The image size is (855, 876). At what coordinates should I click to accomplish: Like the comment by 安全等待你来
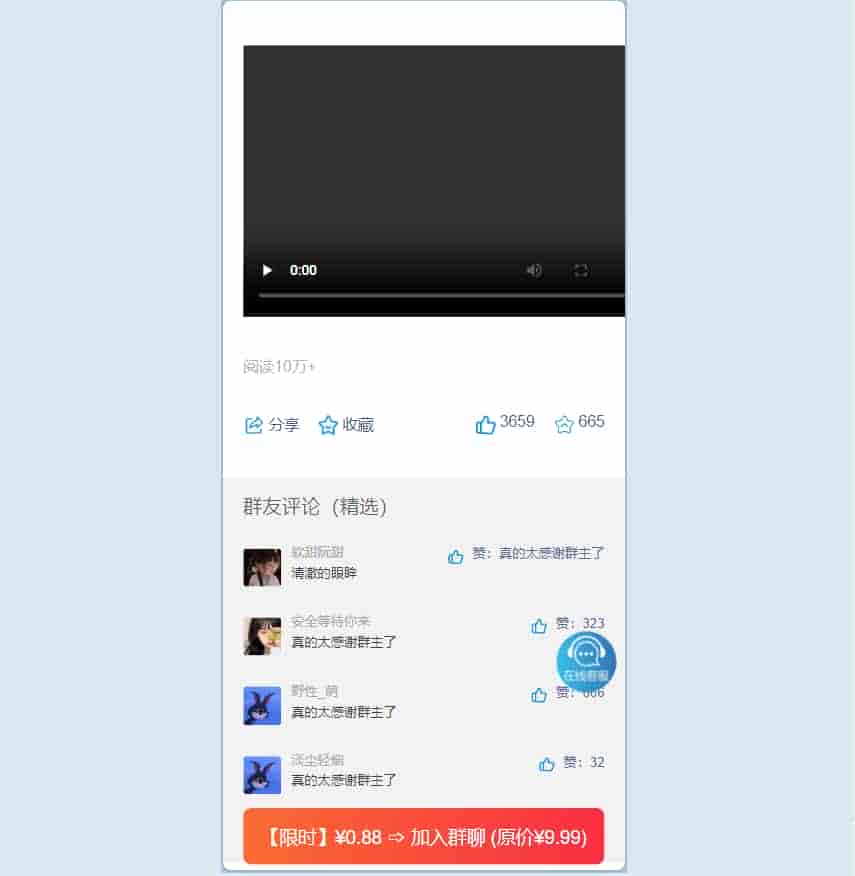pyautogui.click(x=539, y=626)
